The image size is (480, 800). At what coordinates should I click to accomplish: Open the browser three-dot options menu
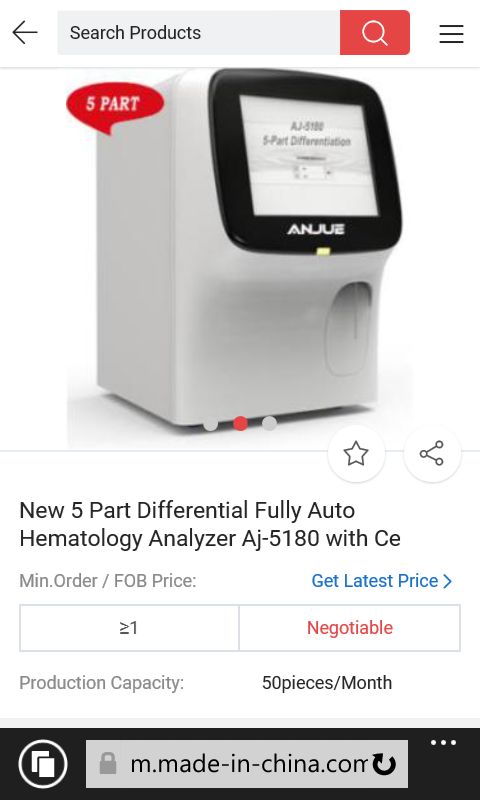443,743
